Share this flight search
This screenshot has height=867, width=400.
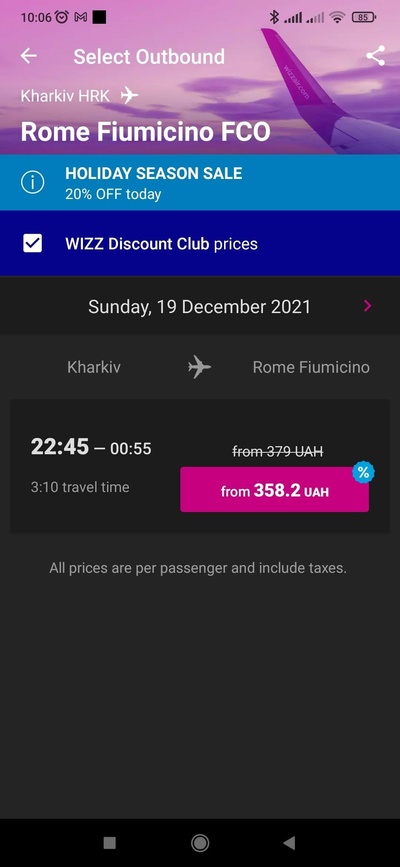375,56
